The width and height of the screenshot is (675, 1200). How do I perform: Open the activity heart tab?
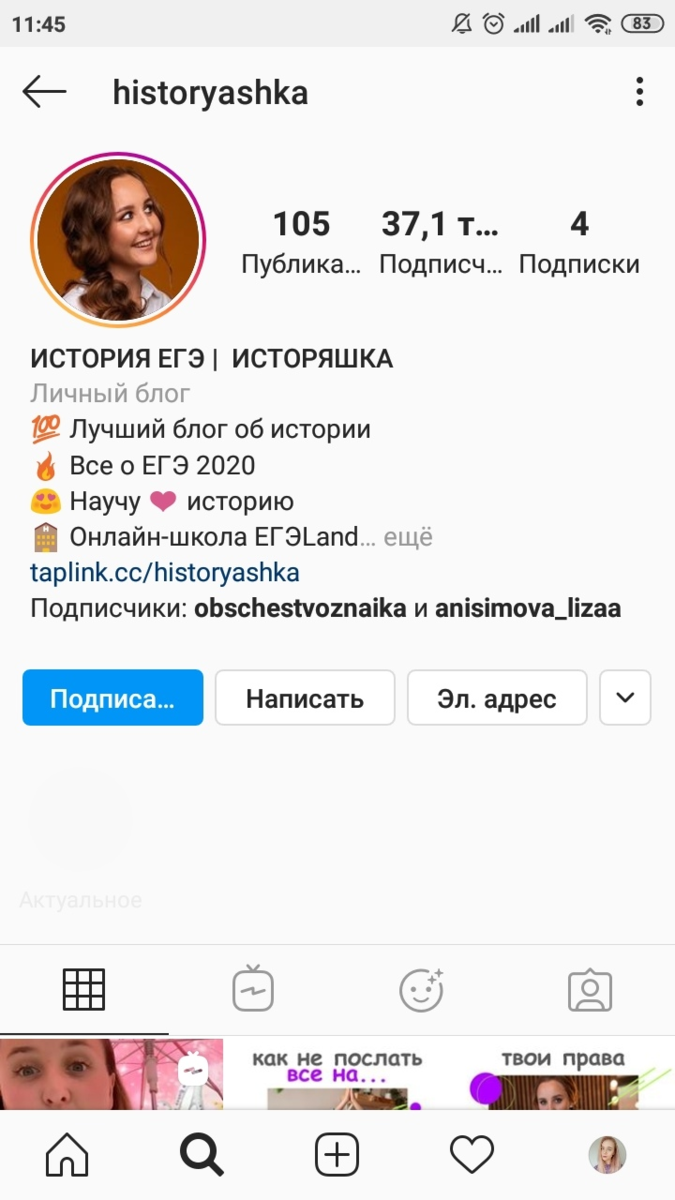coord(472,1156)
